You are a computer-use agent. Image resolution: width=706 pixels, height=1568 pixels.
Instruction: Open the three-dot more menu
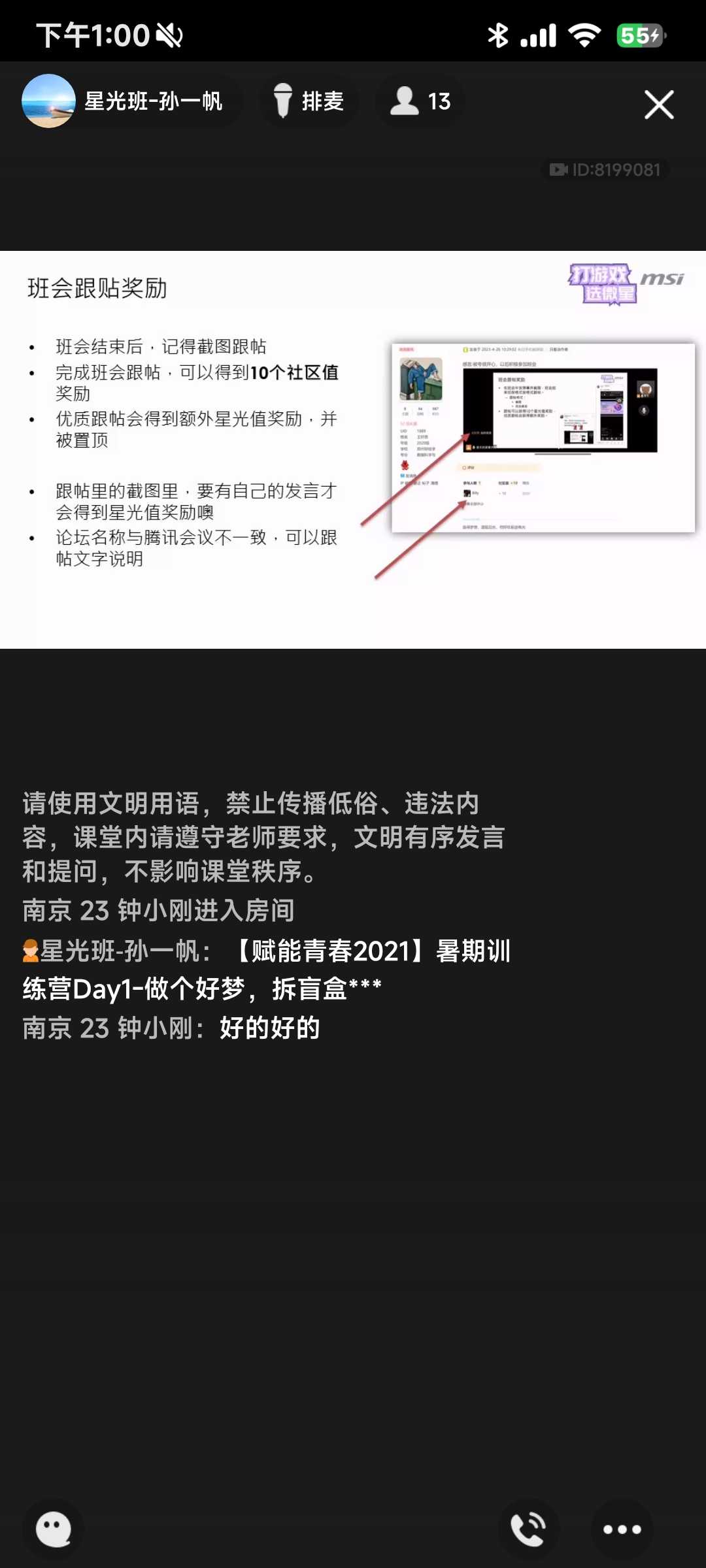pyautogui.click(x=622, y=1529)
